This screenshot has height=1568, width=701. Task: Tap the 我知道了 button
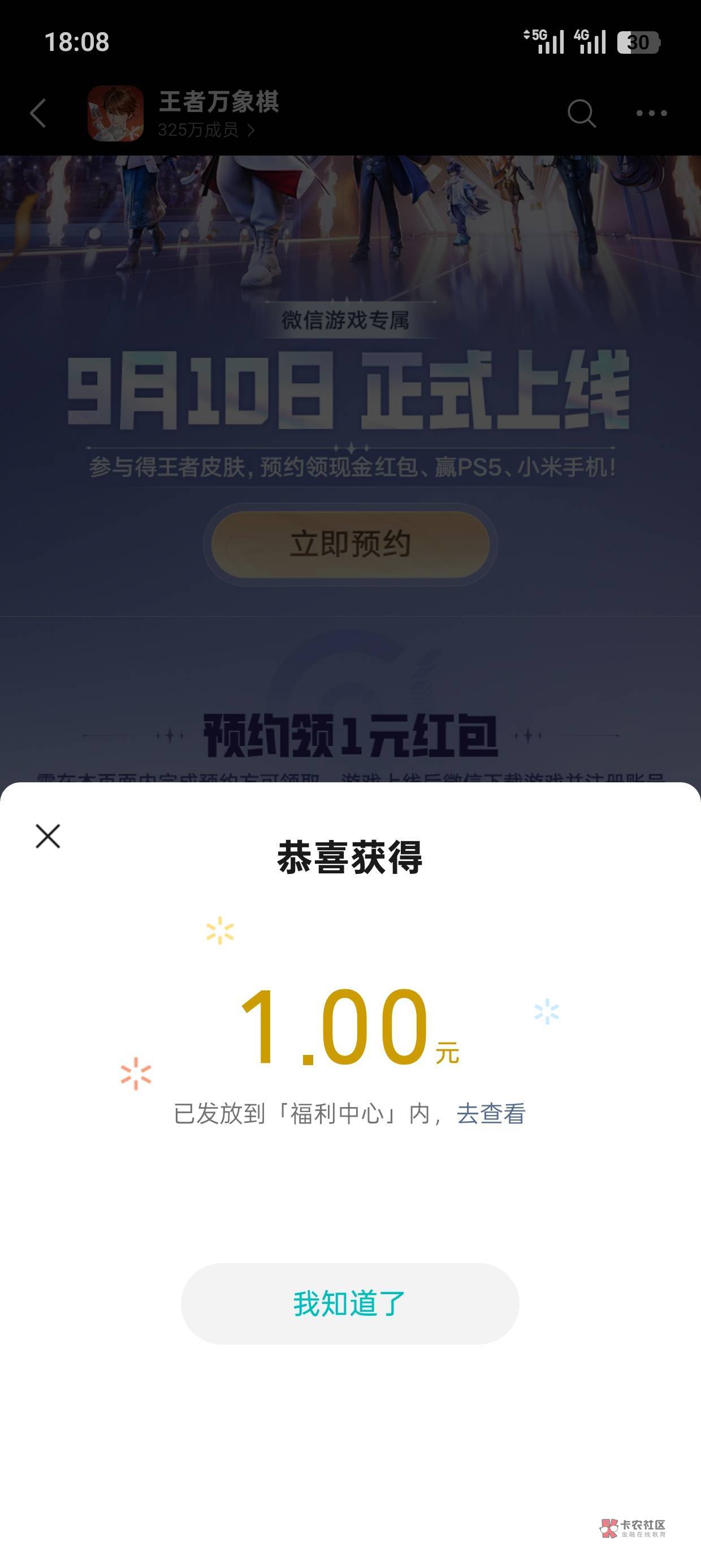[350, 1303]
